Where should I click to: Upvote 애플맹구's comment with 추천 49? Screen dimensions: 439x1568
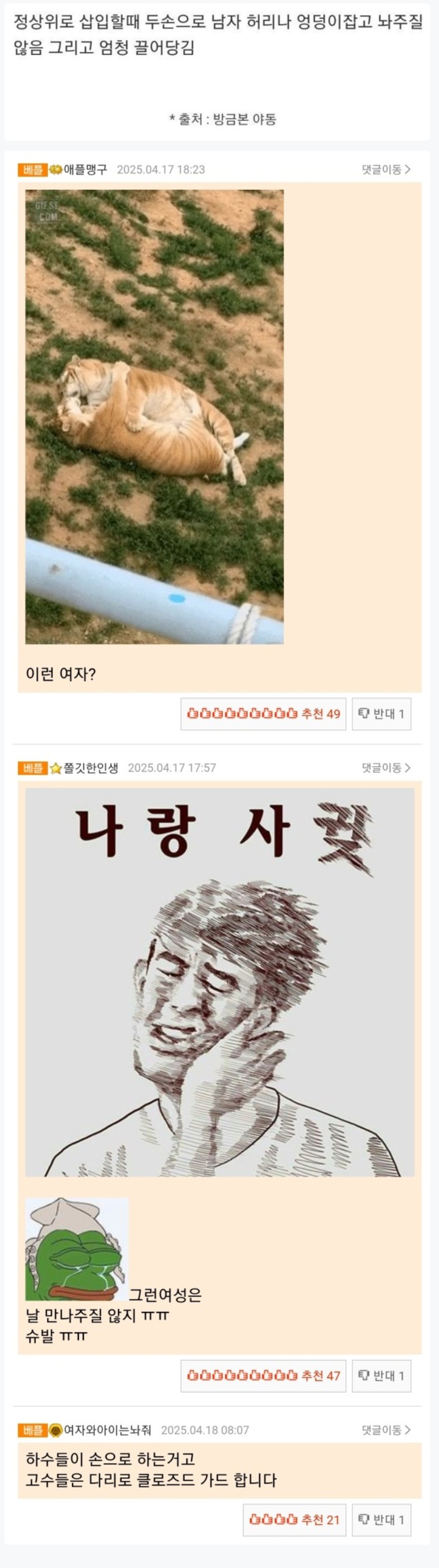click(x=263, y=713)
